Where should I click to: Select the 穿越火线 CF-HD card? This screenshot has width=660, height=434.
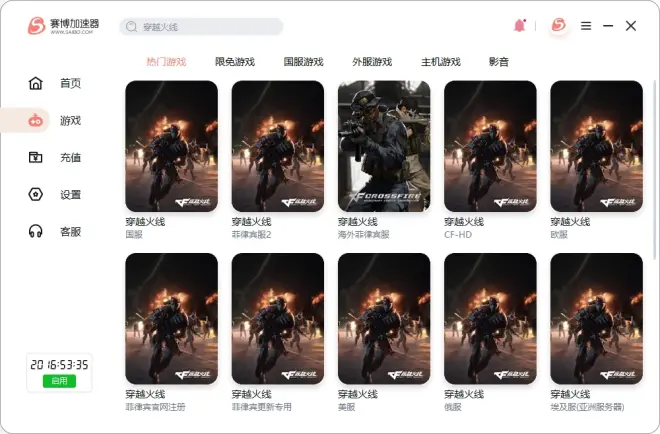[x=490, y=147]
